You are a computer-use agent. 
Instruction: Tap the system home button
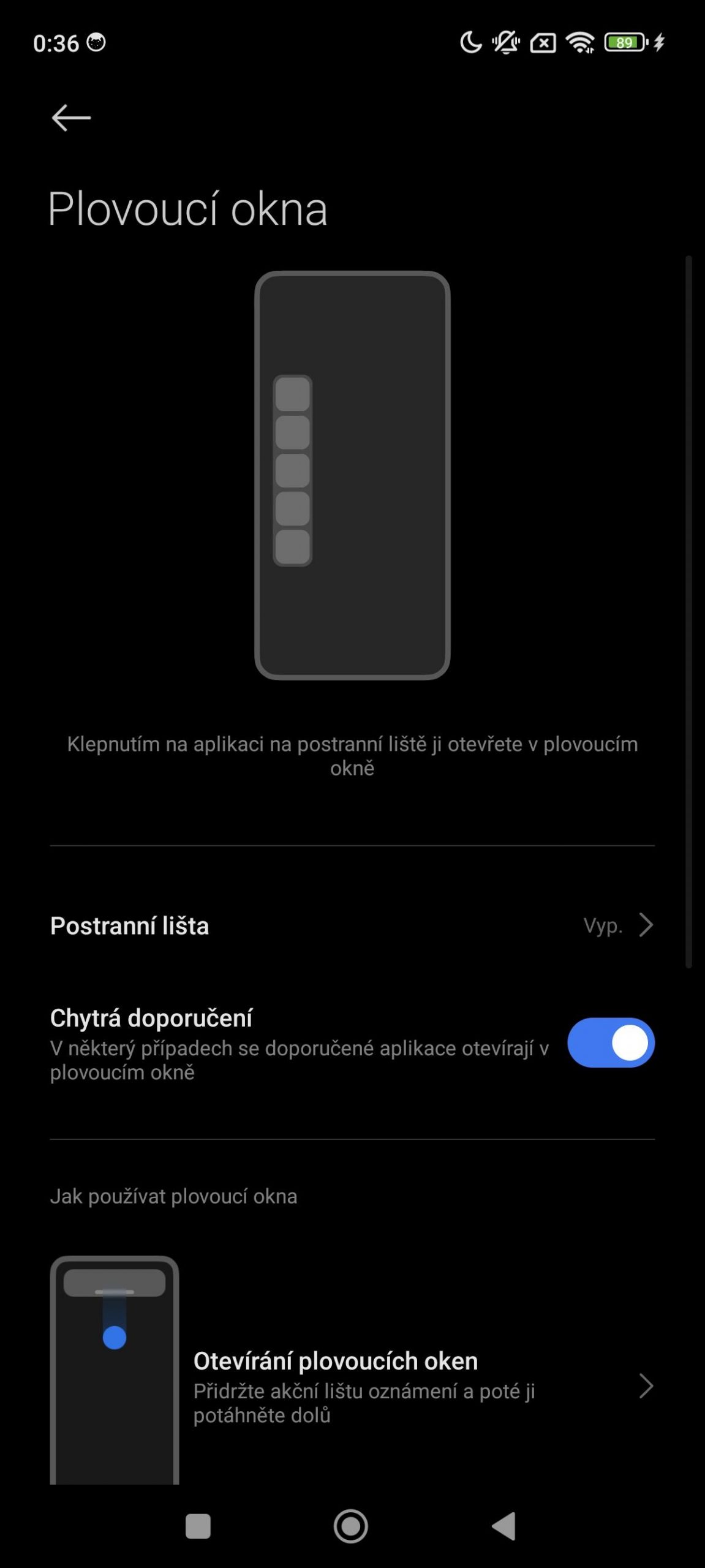click(351, 1526)
